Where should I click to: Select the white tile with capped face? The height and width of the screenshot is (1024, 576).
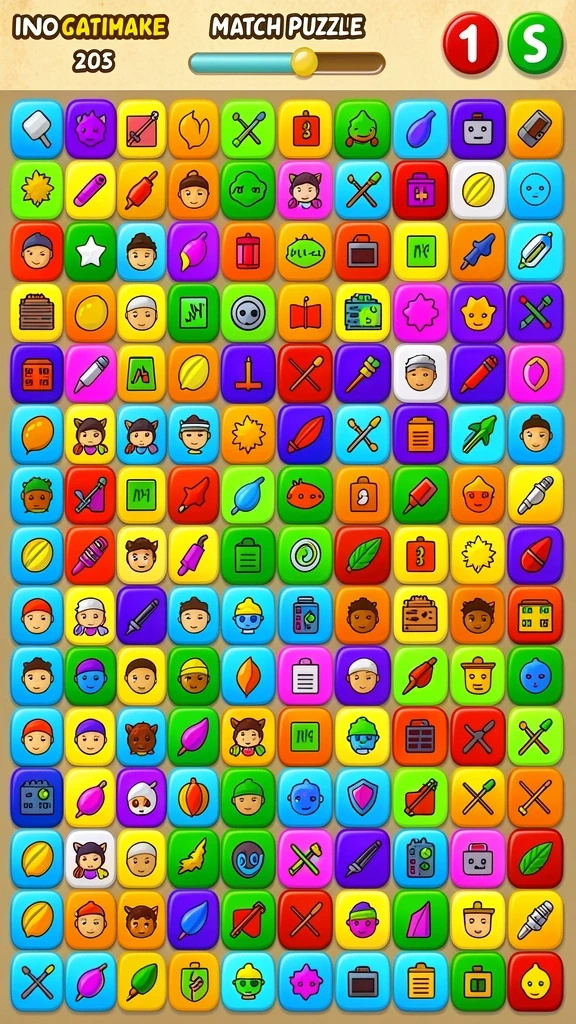420,373
